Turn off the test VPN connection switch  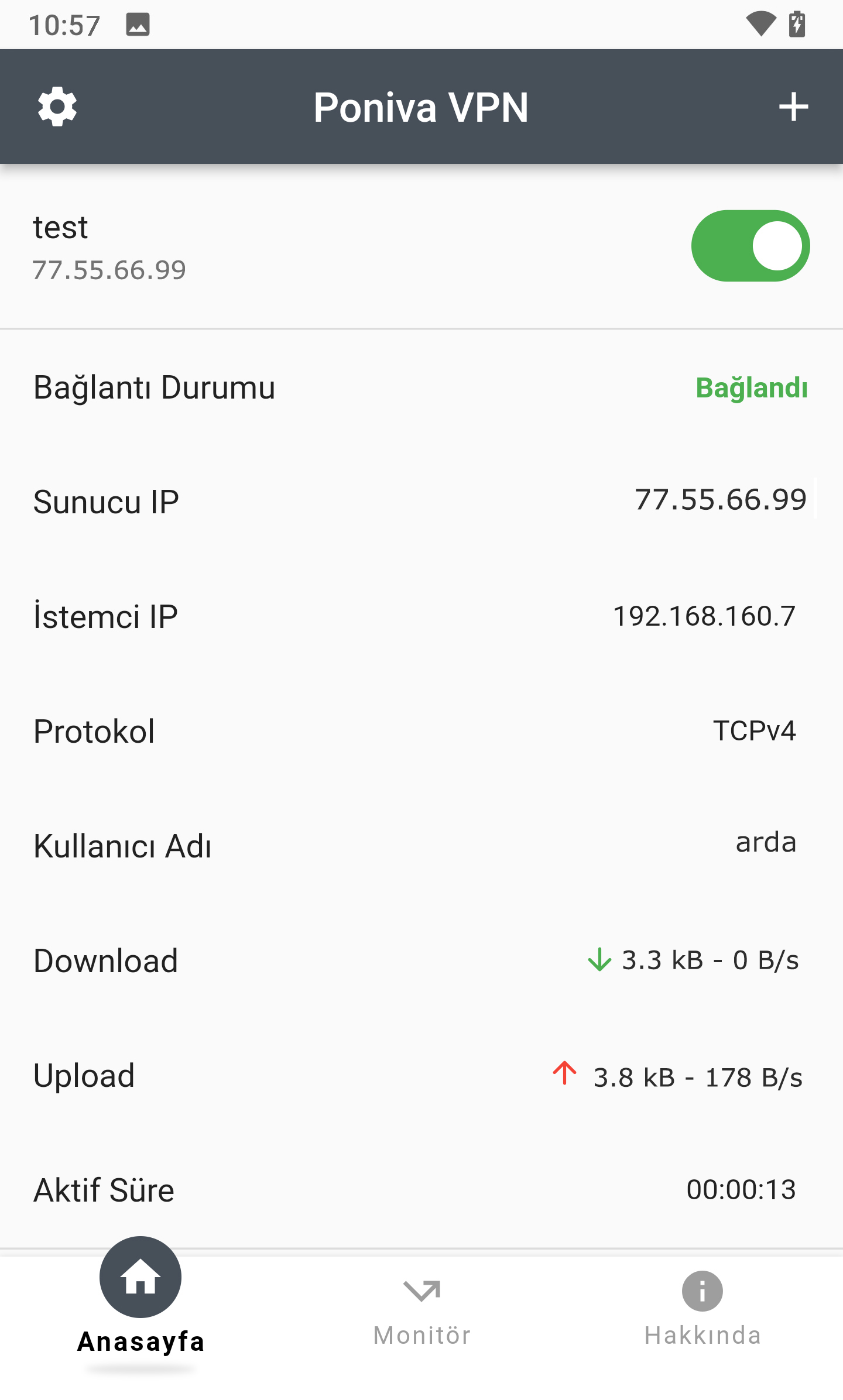point(751,246)
